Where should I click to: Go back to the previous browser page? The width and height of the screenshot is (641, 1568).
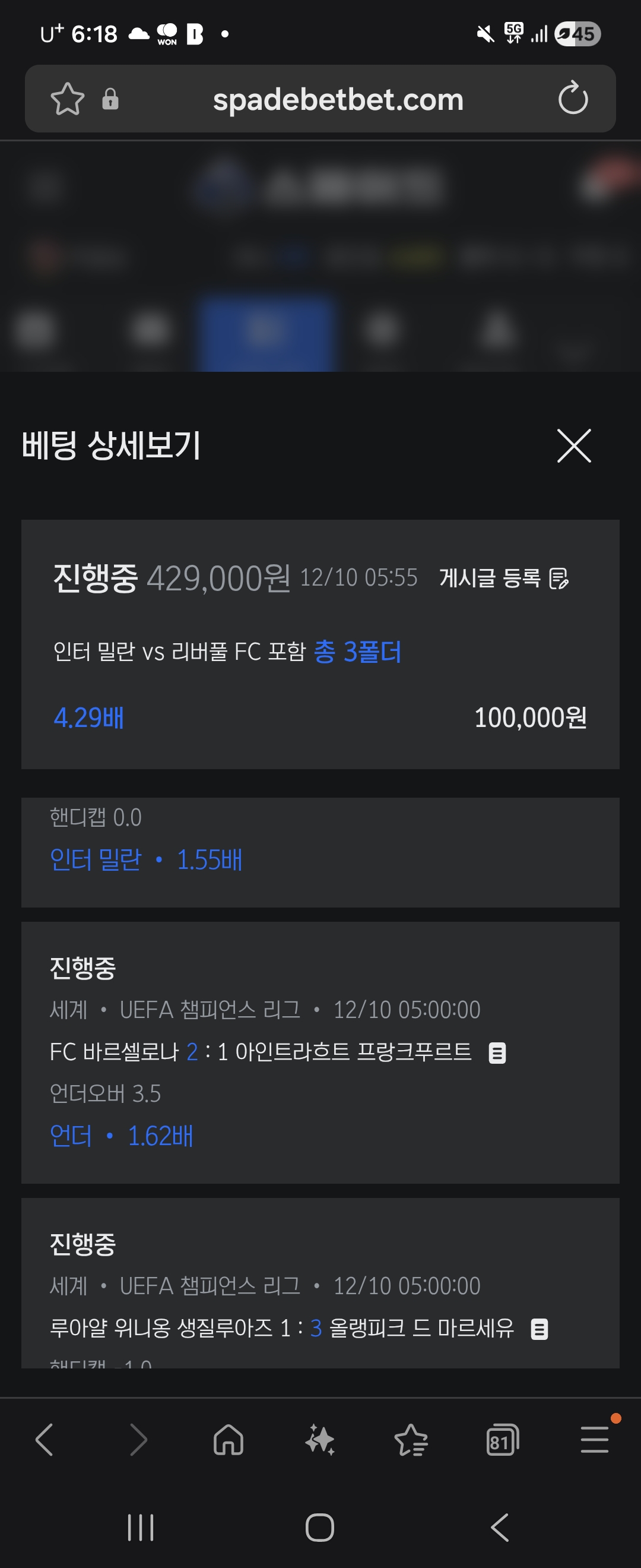click(x=45, y=1440)
